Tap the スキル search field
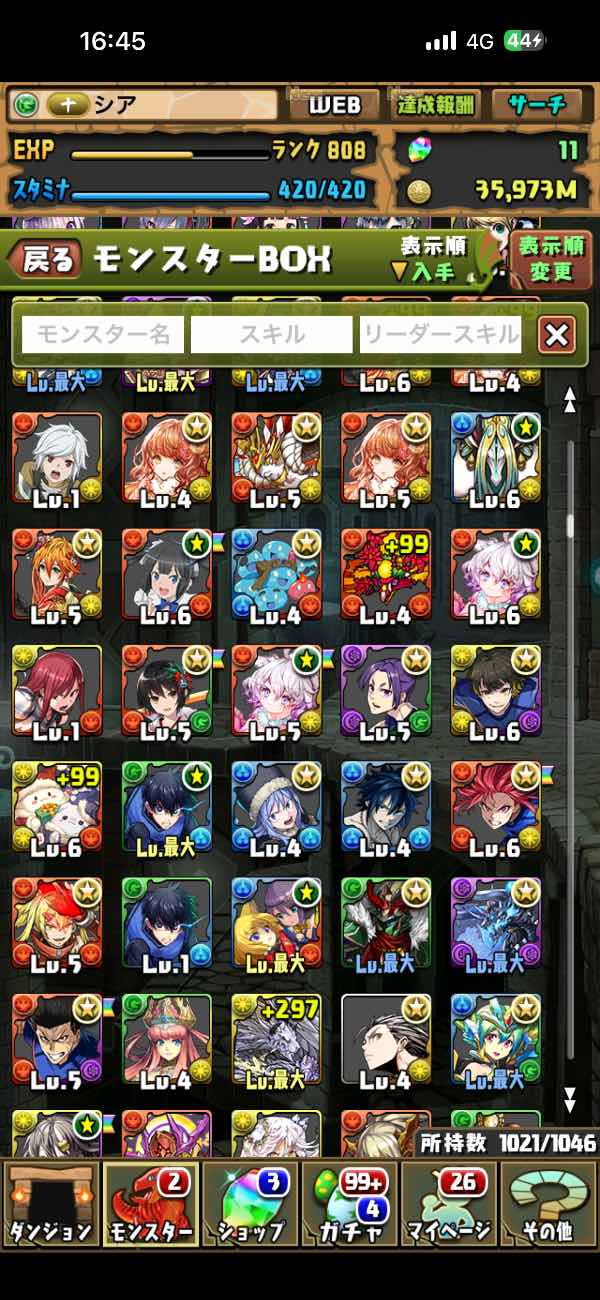600x1300 pixels. [272, 335]
